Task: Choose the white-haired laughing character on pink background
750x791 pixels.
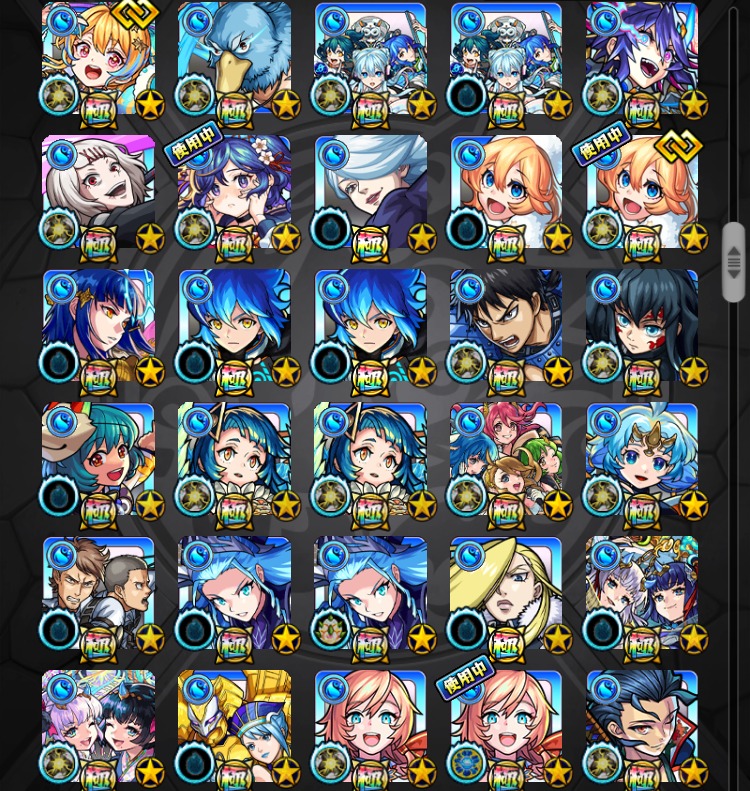Action: pyautogui.click(x=98, y=192)
